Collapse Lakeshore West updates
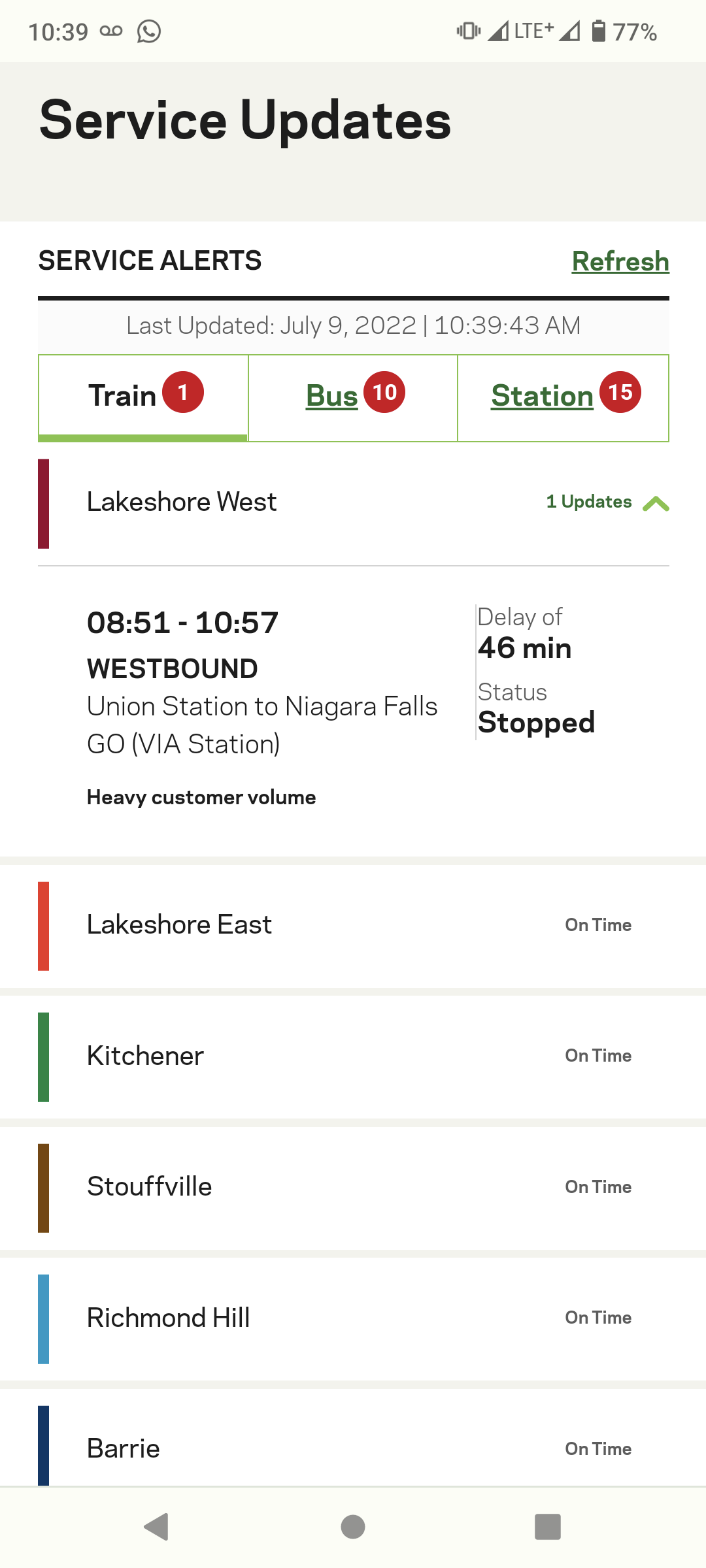 [x=655, y=502]
